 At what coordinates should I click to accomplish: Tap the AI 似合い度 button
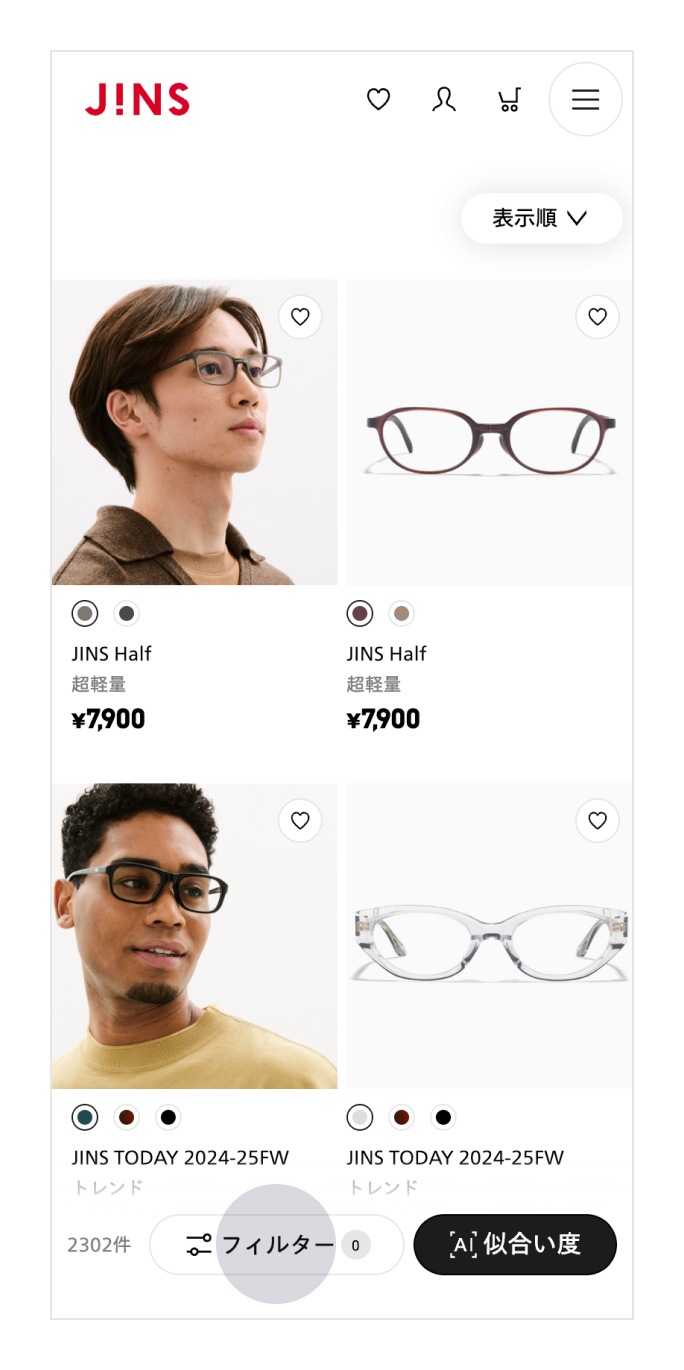click(515, 1245)
